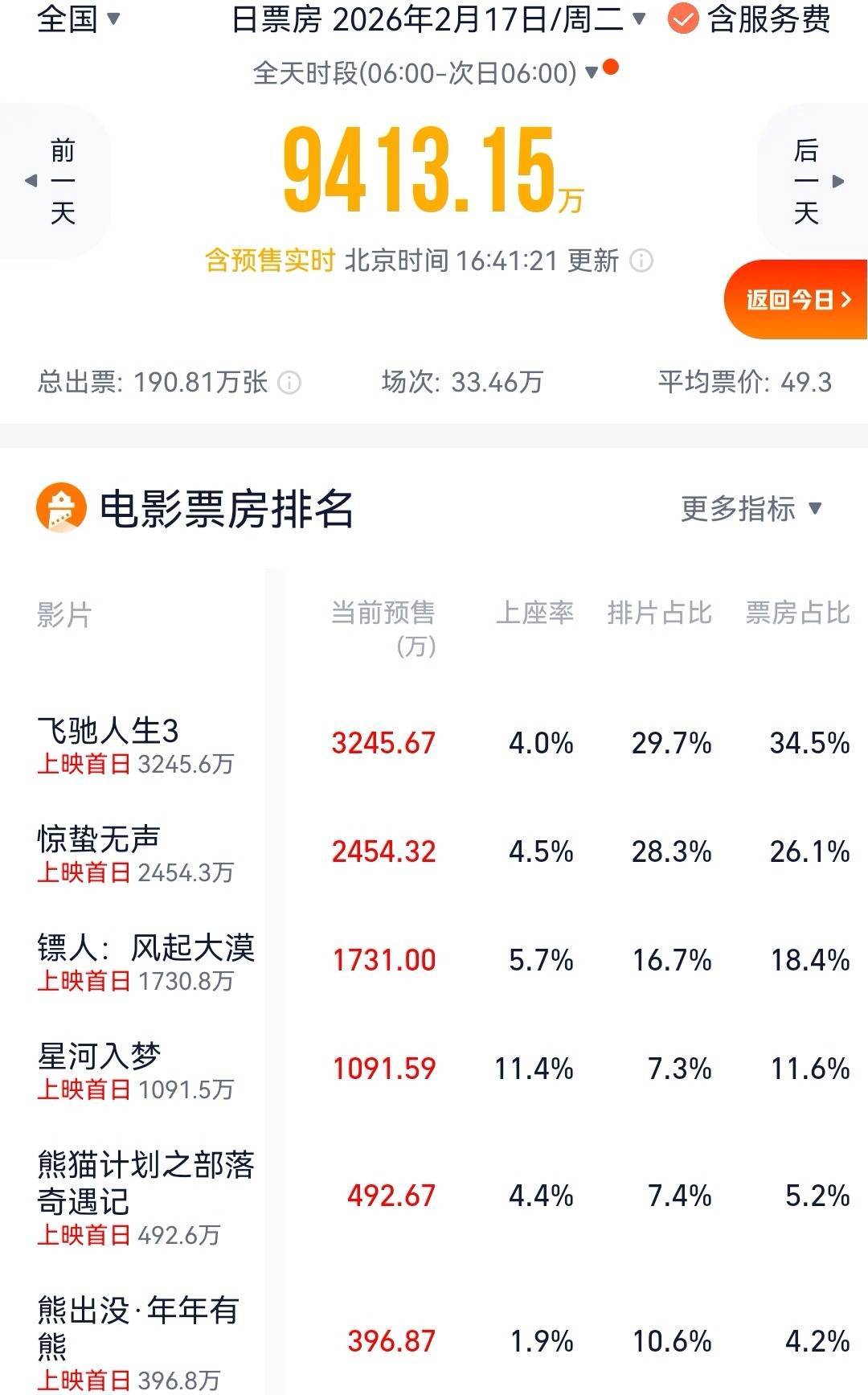
Task: Open the 全国 region dropdown
Action: click(78, 19)
